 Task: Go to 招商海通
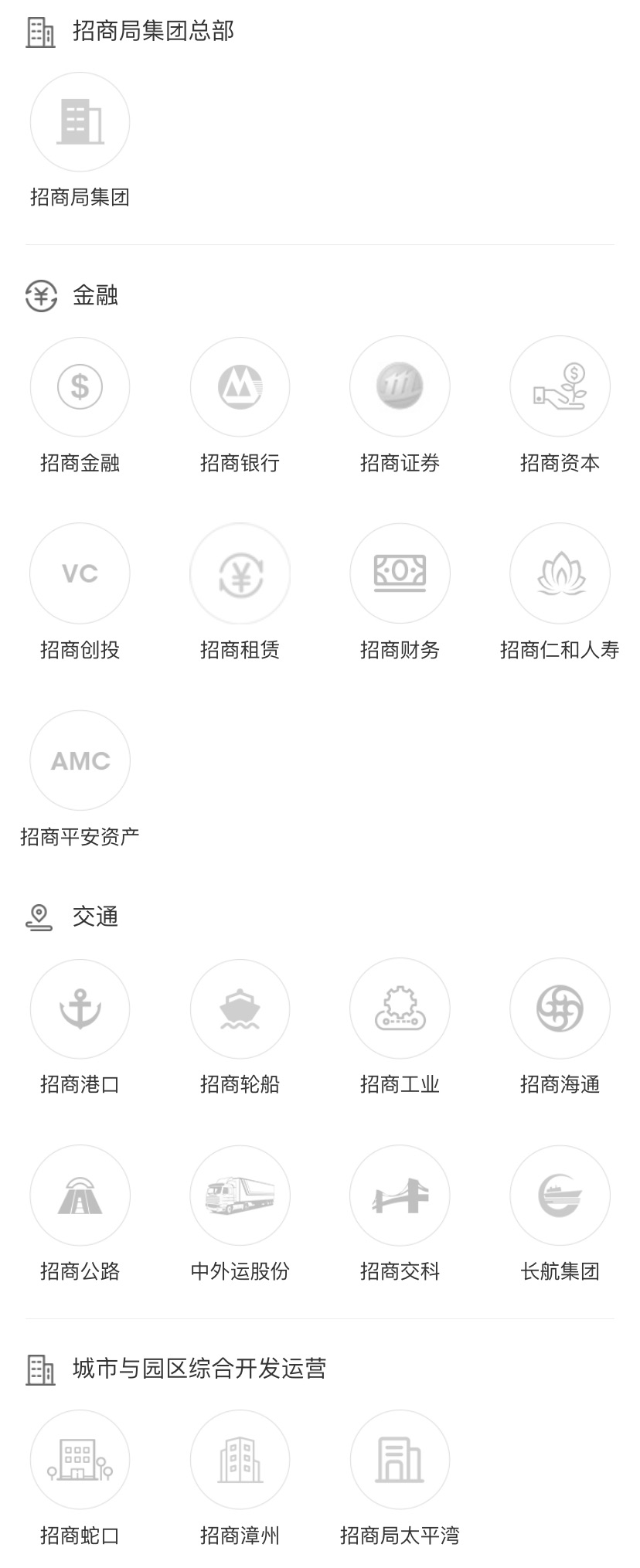tap(560, 1008)
